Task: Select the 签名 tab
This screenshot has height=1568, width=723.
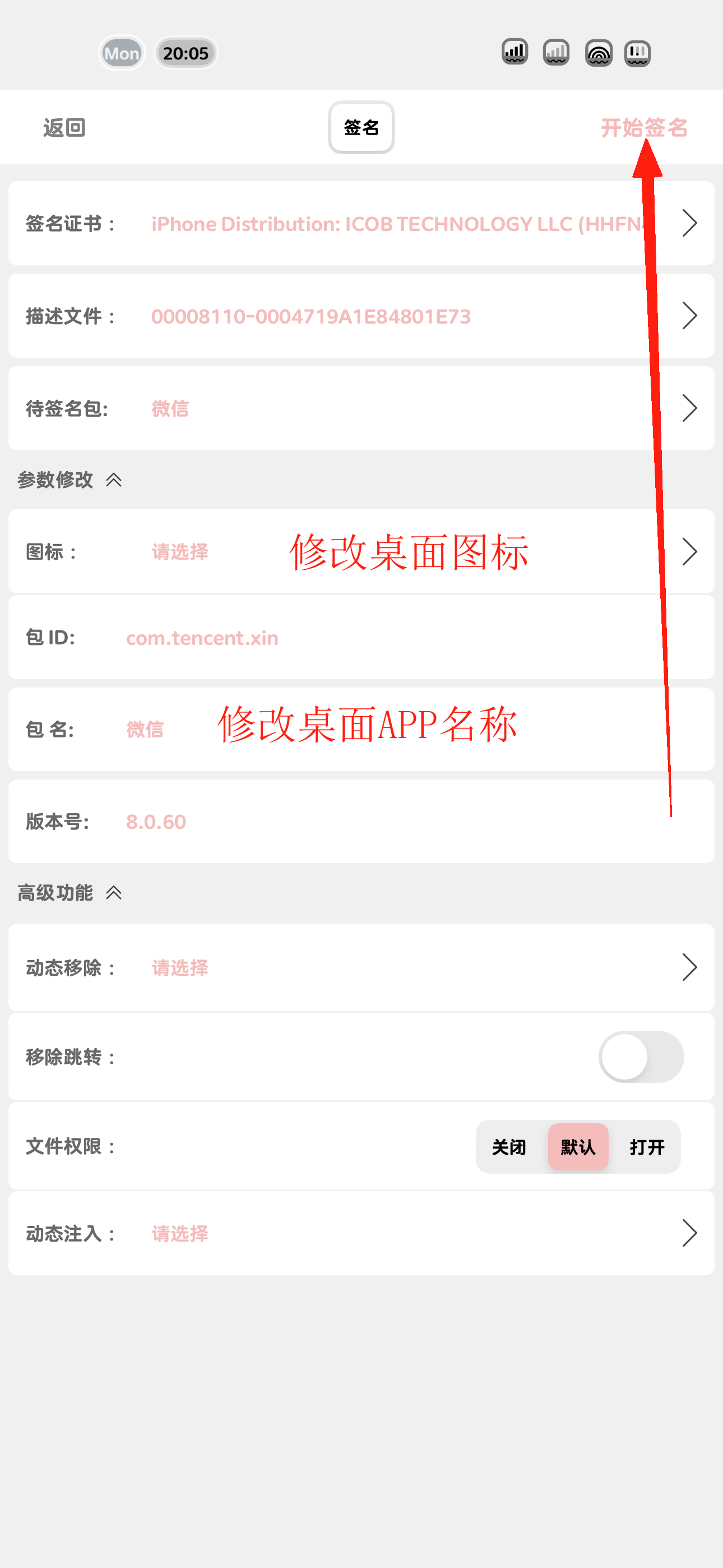Action: coord(361,128)
